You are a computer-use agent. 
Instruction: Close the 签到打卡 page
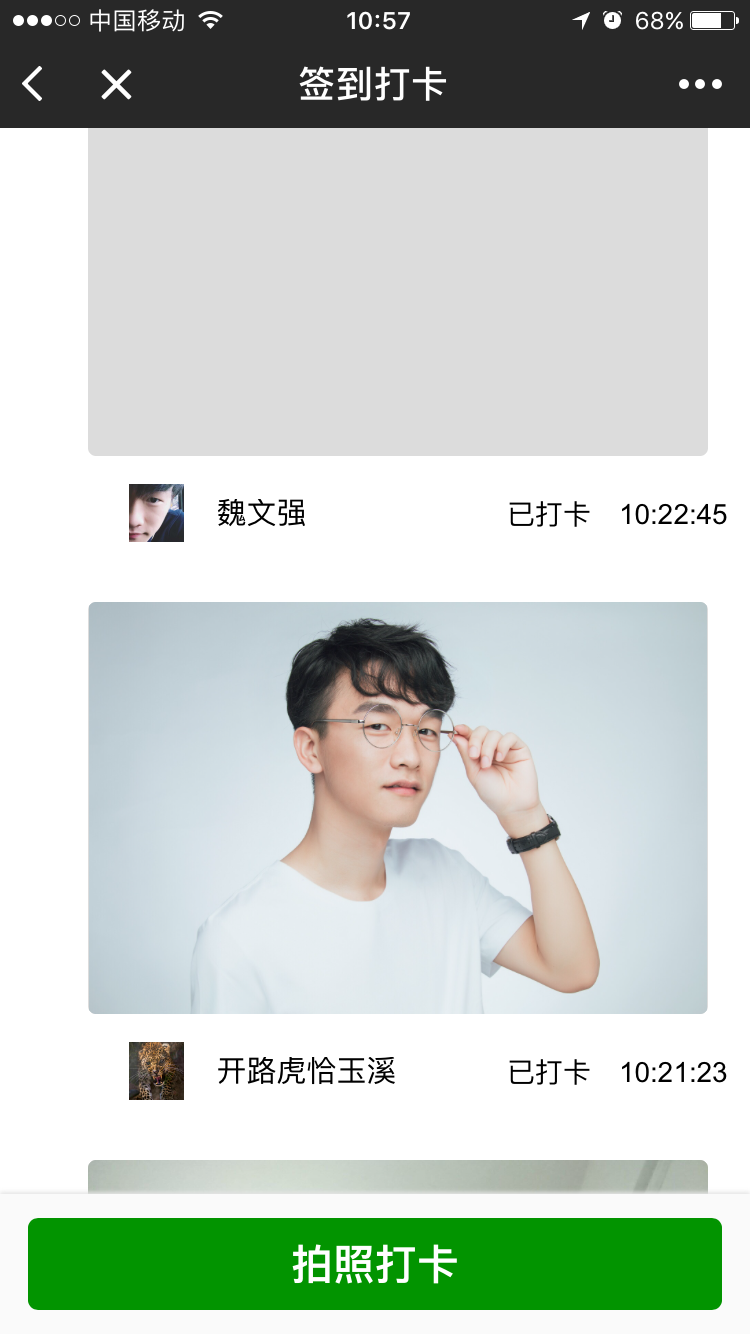(116, 85)
